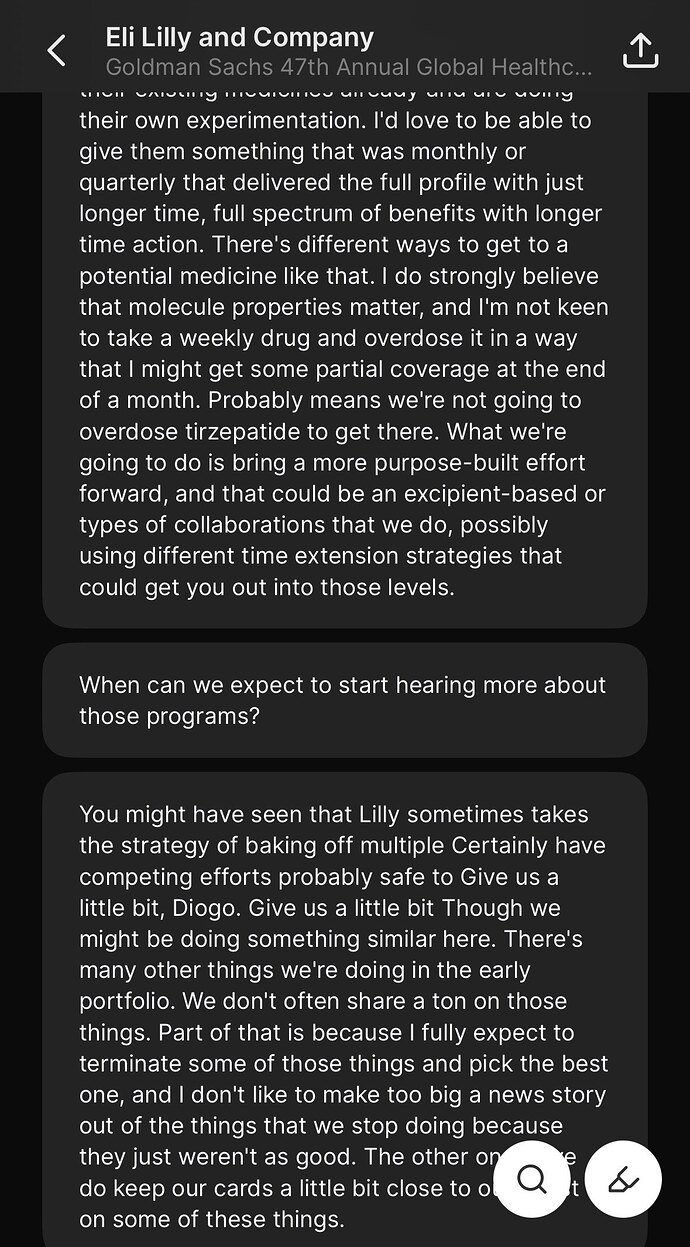Tap the floating highlighter button
Image resolution: width=690 pixels, height=1247 pixels.
624,1179
